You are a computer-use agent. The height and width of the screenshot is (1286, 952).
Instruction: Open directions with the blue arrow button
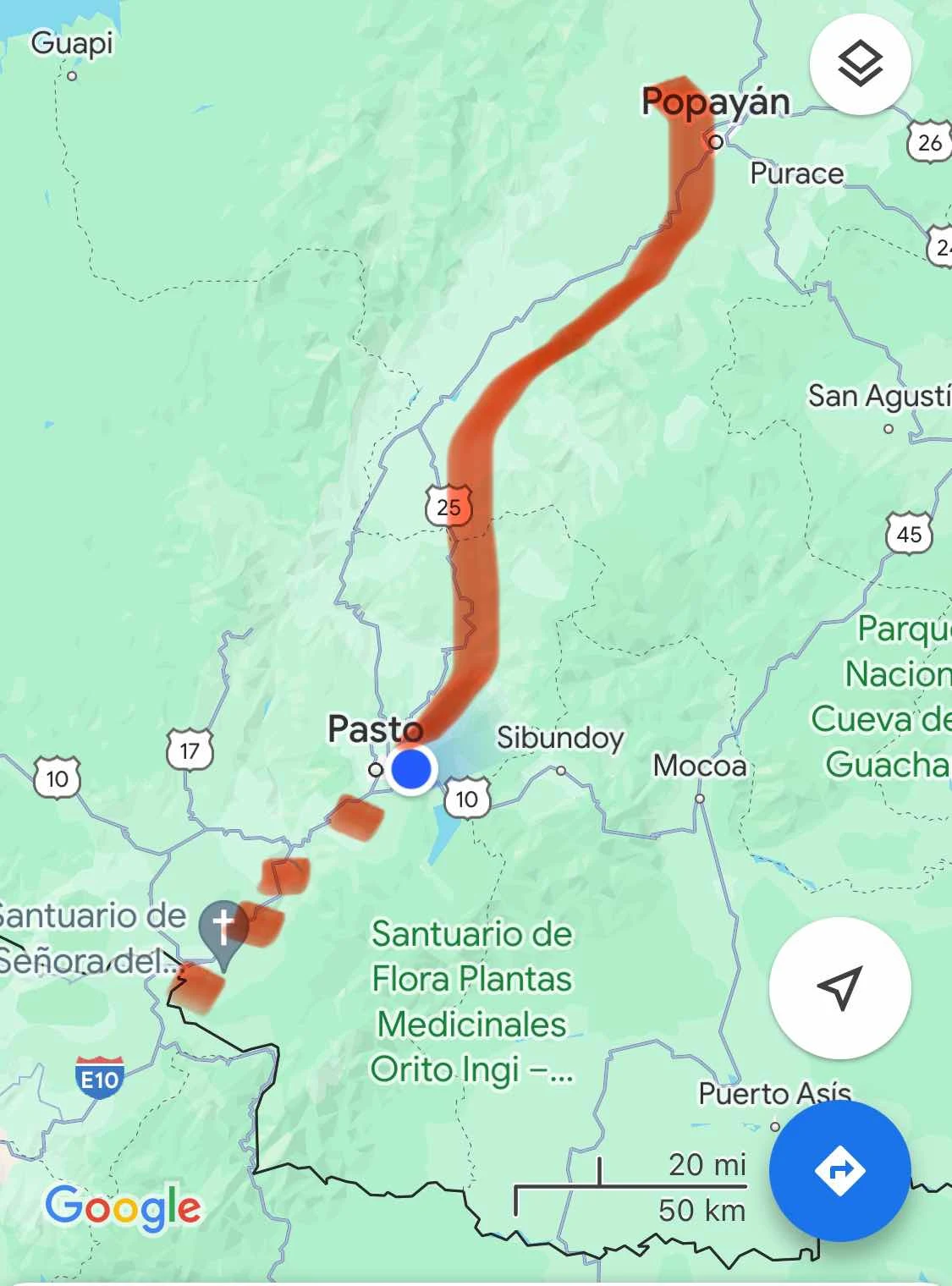(x=839, y=1171)
